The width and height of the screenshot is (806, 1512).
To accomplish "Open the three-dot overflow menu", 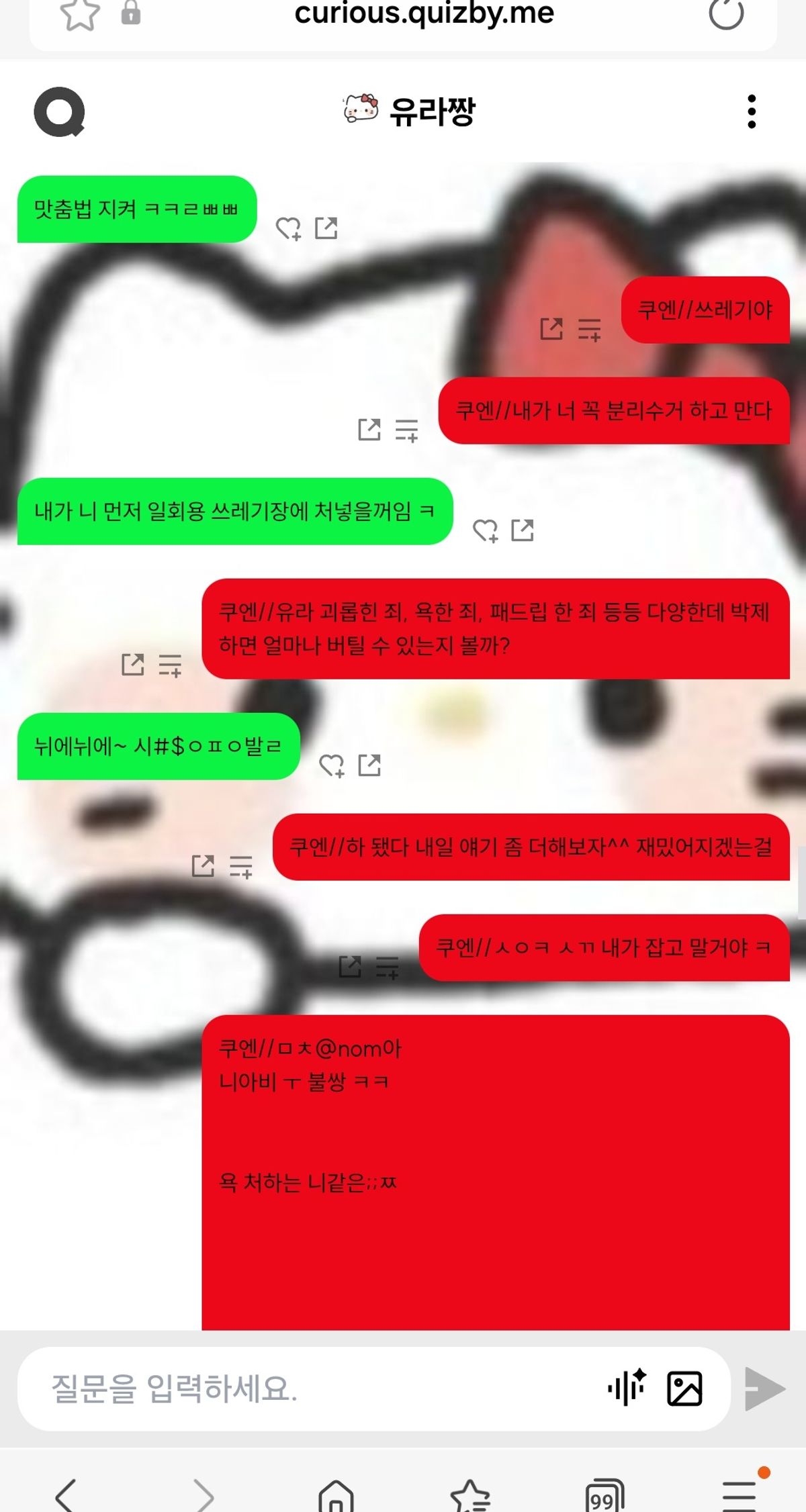I will coord(751,111).
